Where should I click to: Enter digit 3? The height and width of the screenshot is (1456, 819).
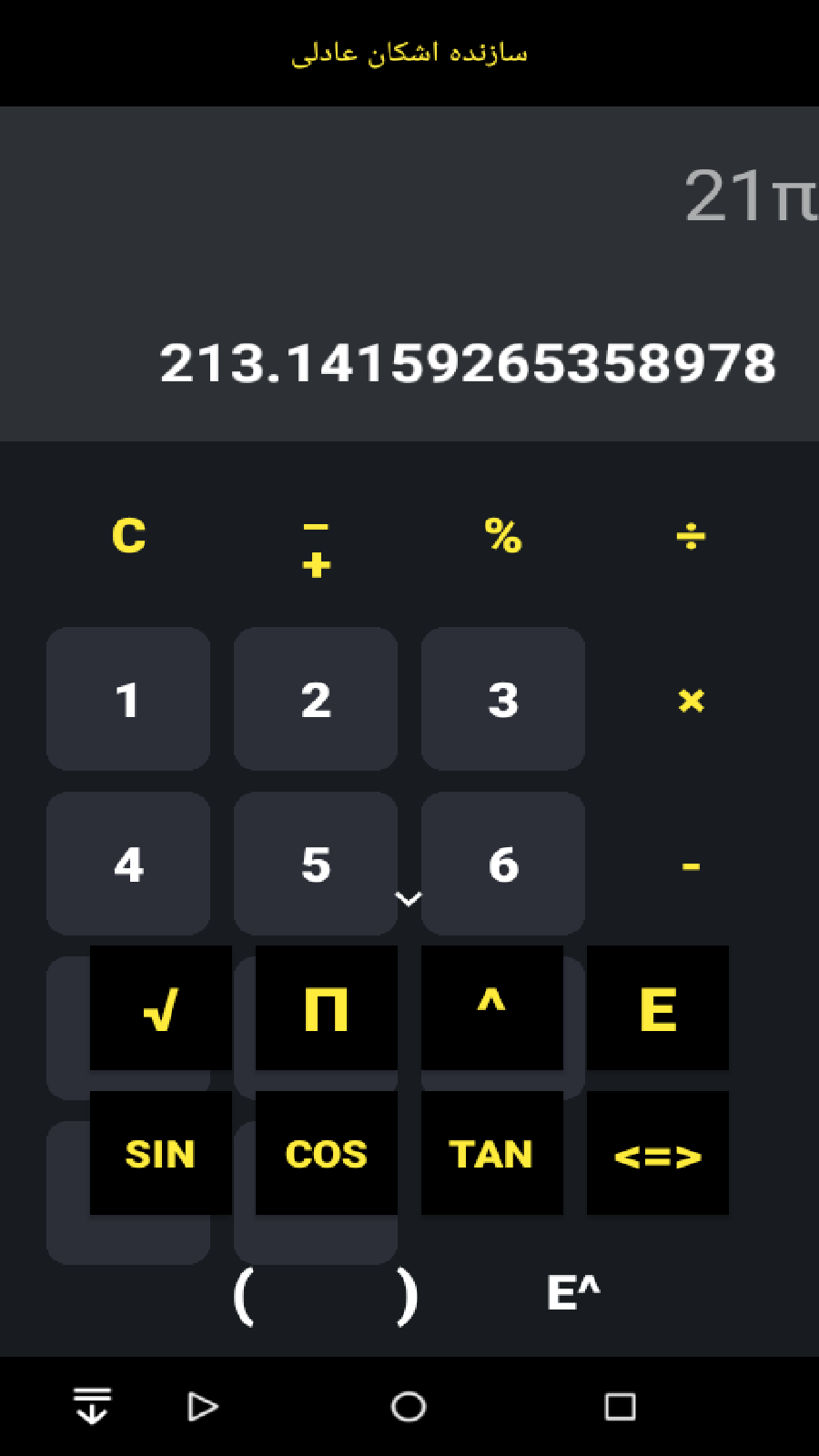[502, 699]
